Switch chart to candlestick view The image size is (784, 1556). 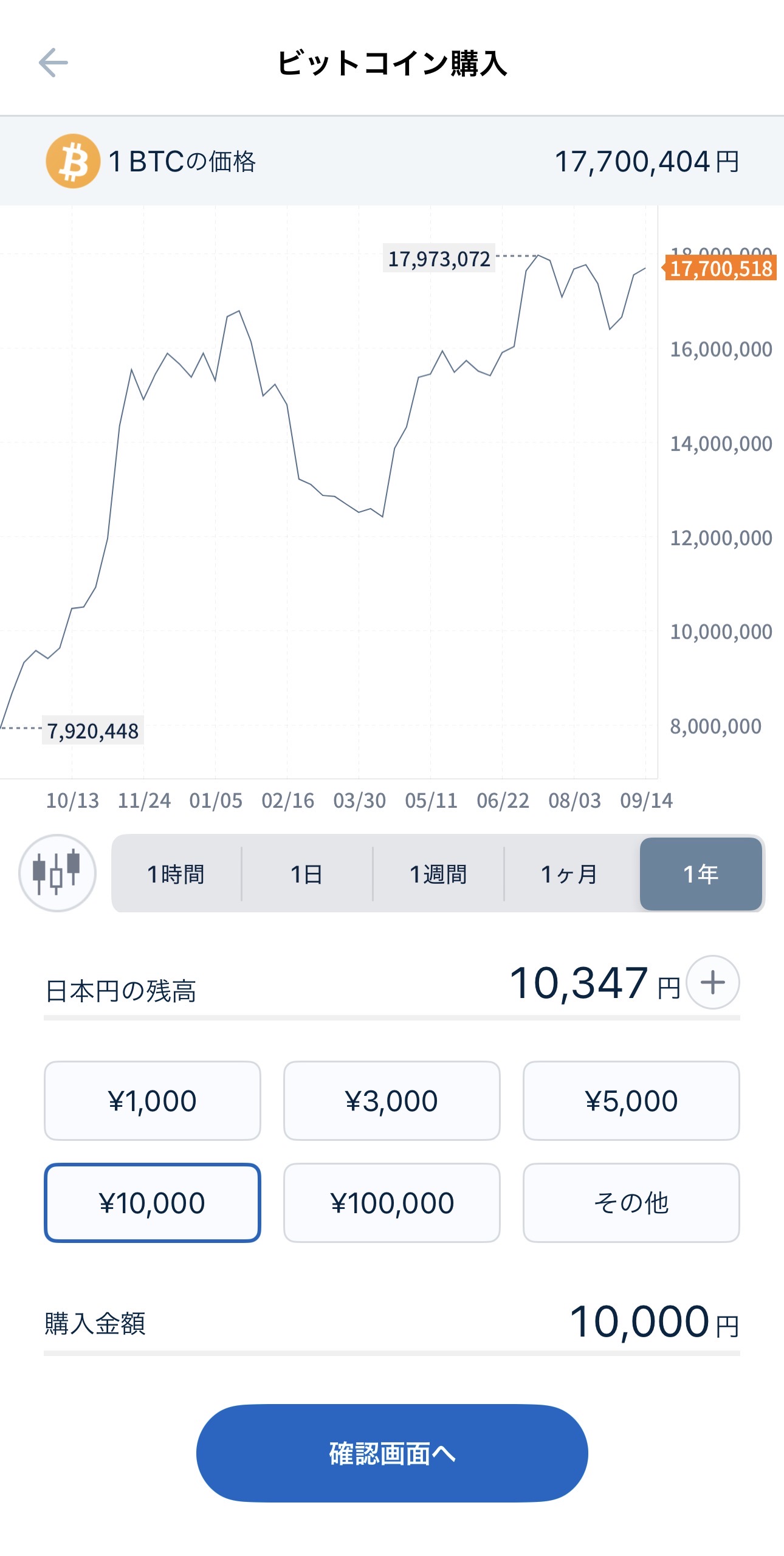click(x=57, y=873)
